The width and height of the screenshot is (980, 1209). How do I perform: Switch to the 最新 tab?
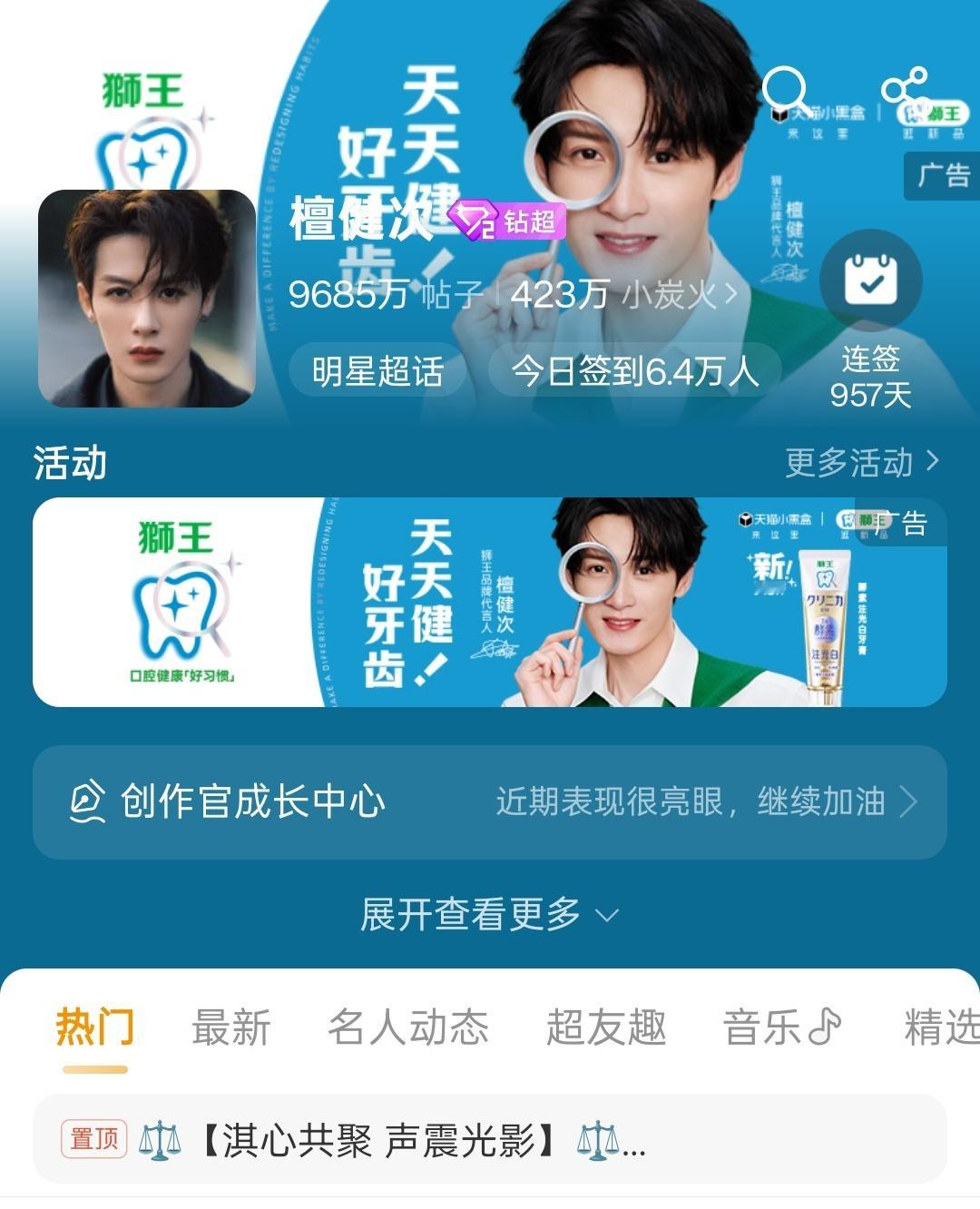230,1026
